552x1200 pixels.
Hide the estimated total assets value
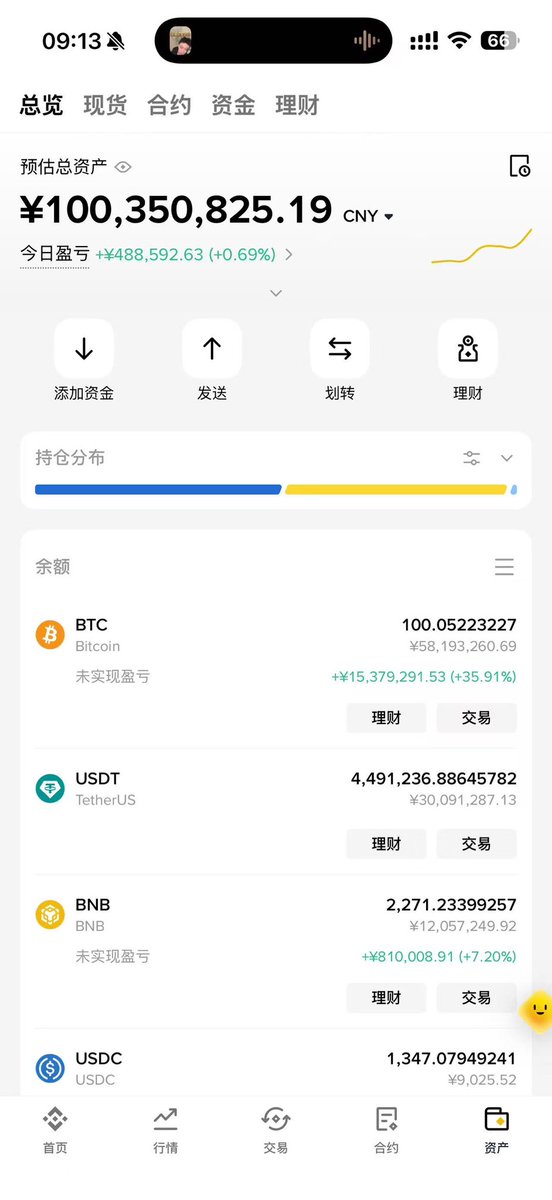click(123, 167)
